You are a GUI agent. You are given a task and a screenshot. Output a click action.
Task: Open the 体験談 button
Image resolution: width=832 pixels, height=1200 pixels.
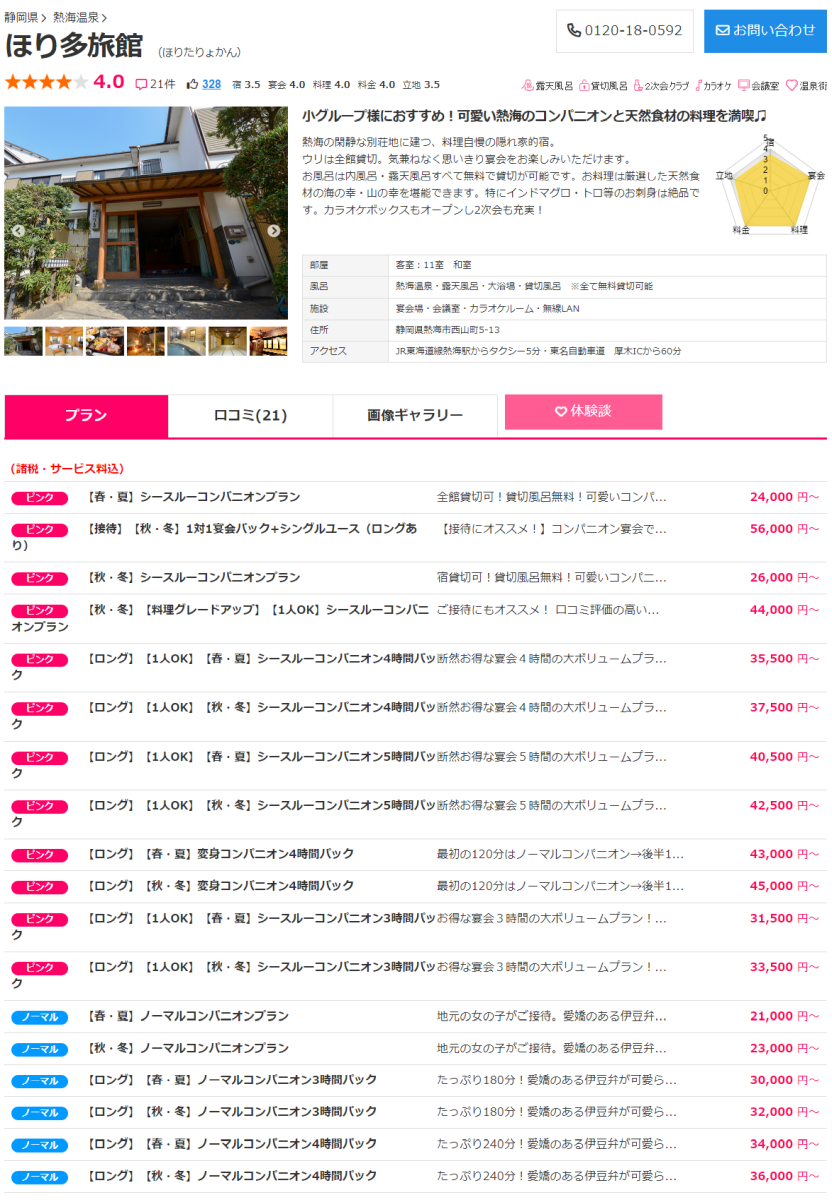point(583,411)
